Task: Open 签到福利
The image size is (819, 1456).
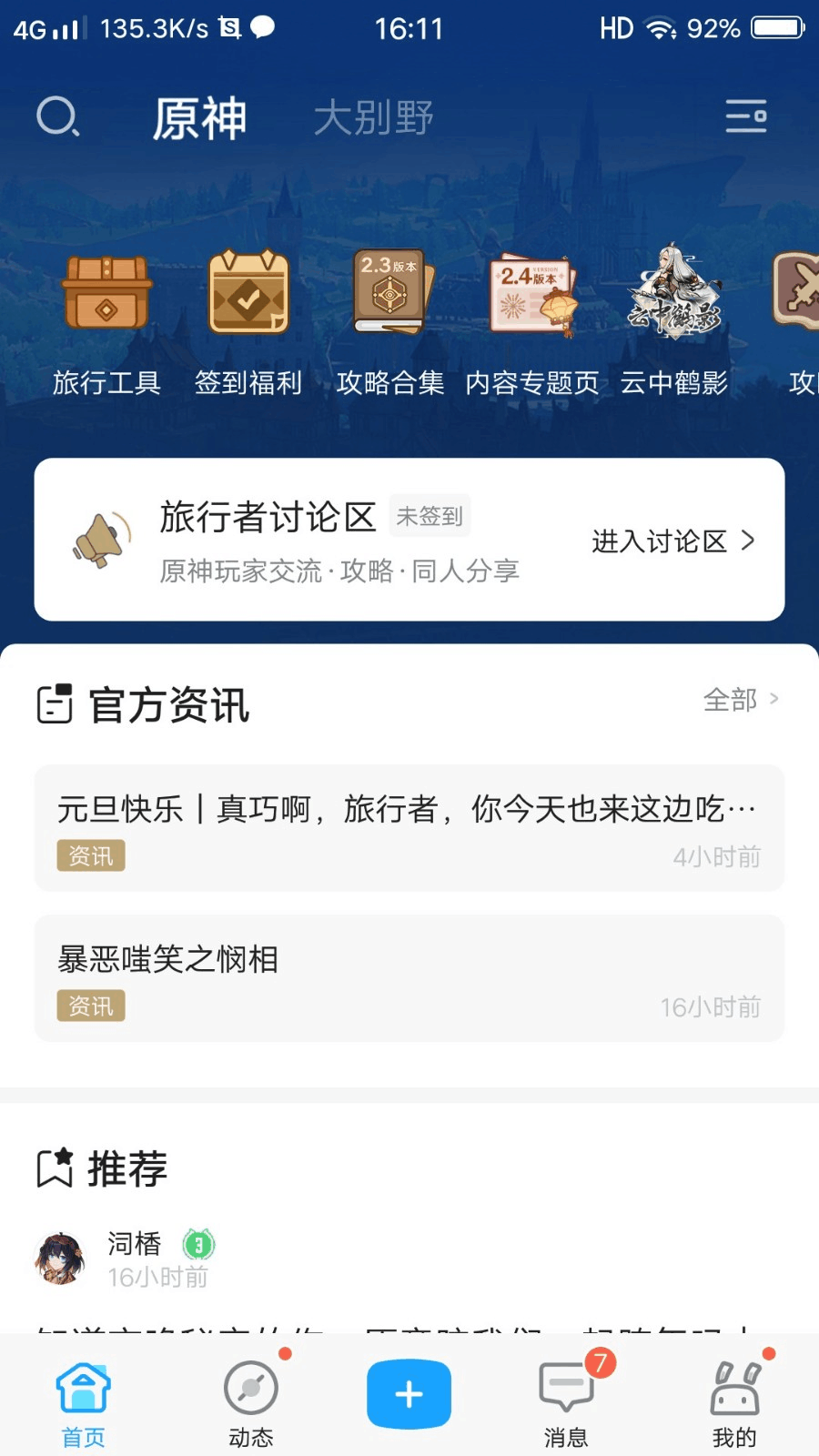Action: click(x=248, y=323)
